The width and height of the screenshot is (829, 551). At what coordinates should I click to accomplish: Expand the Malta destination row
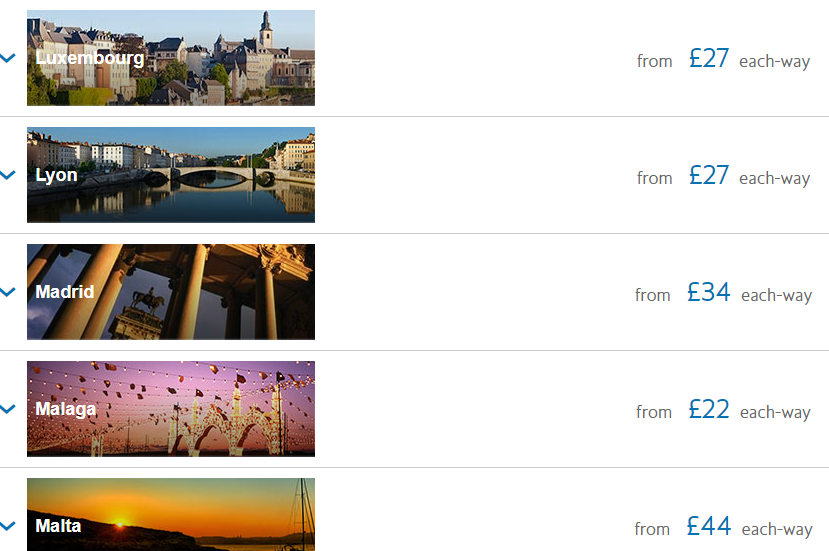8,525
